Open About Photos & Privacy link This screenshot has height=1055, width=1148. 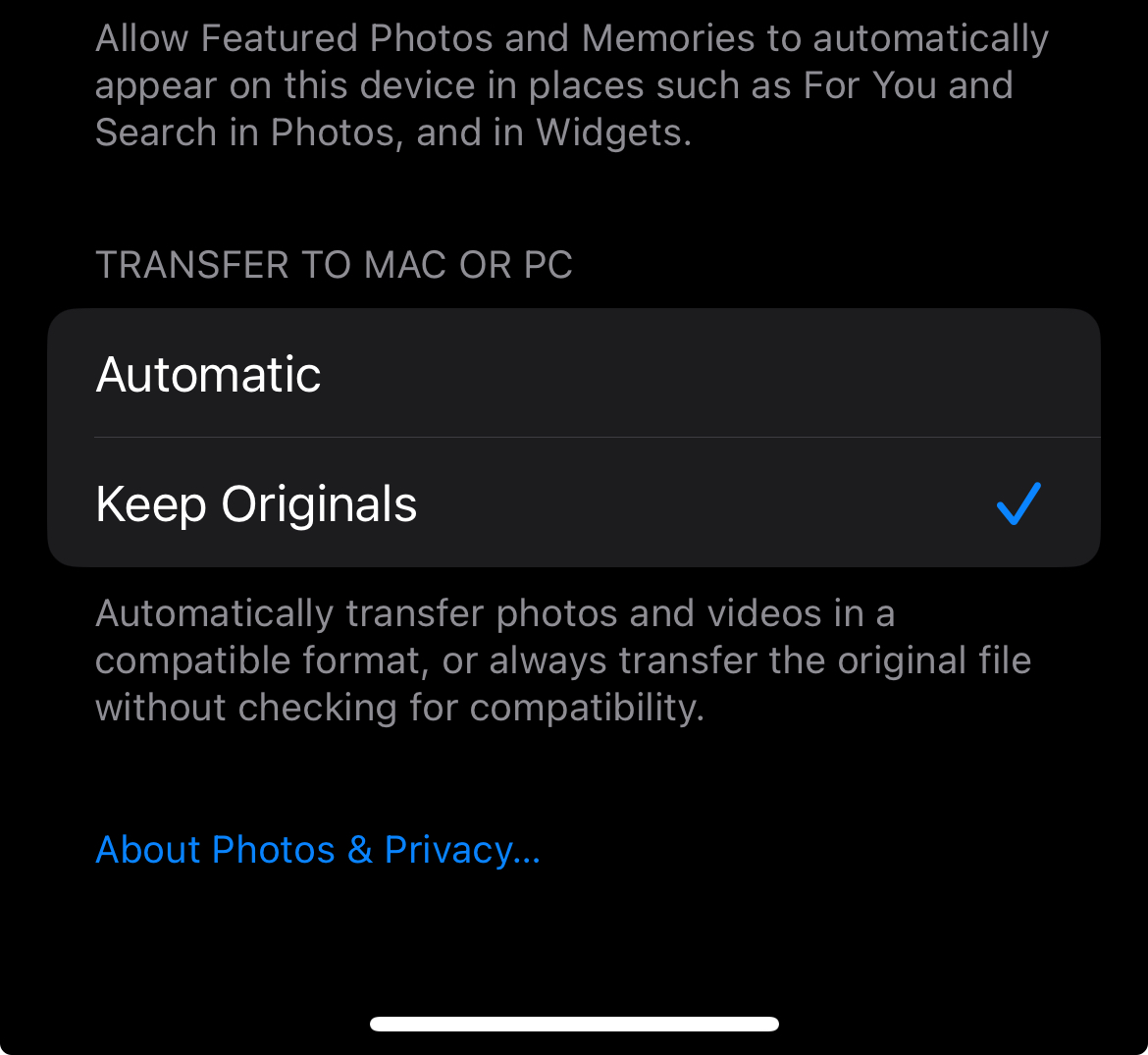318,850
